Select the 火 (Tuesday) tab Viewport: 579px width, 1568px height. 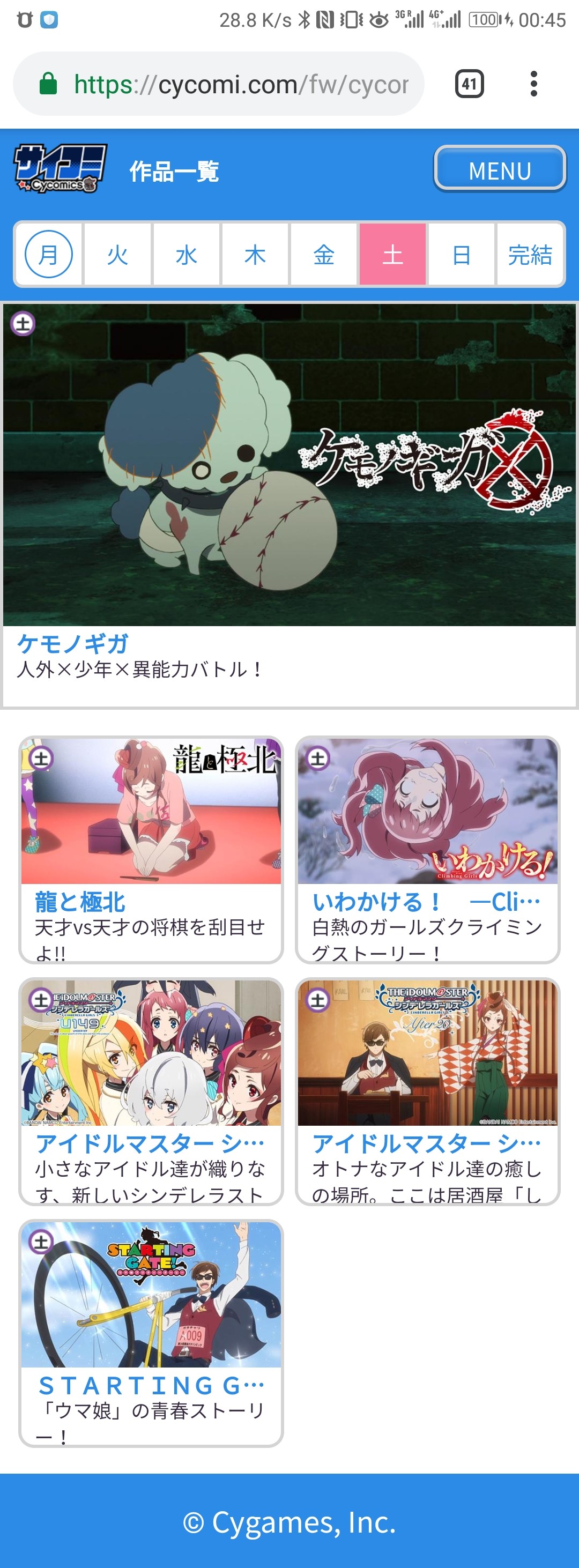(117, 254)
